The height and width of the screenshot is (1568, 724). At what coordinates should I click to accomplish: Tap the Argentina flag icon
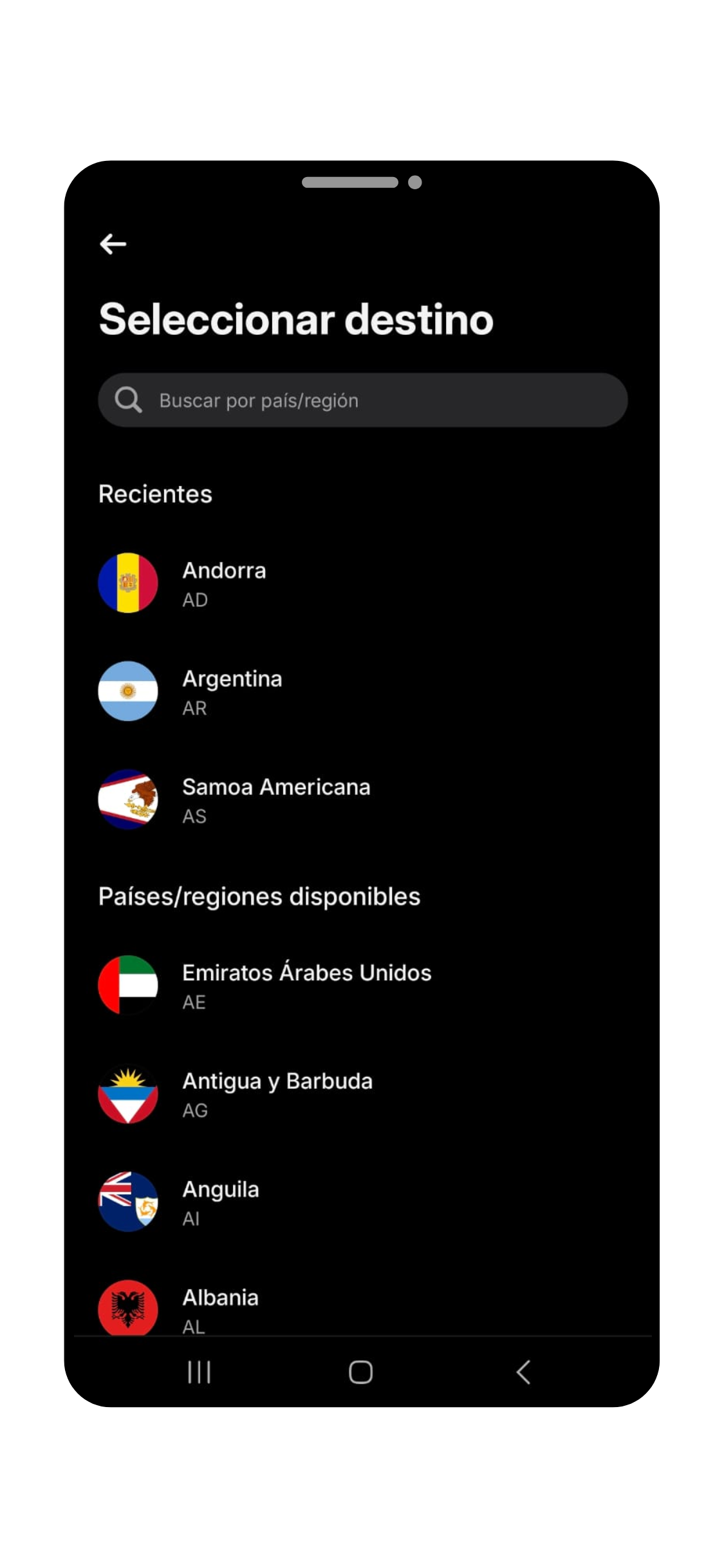128,691
